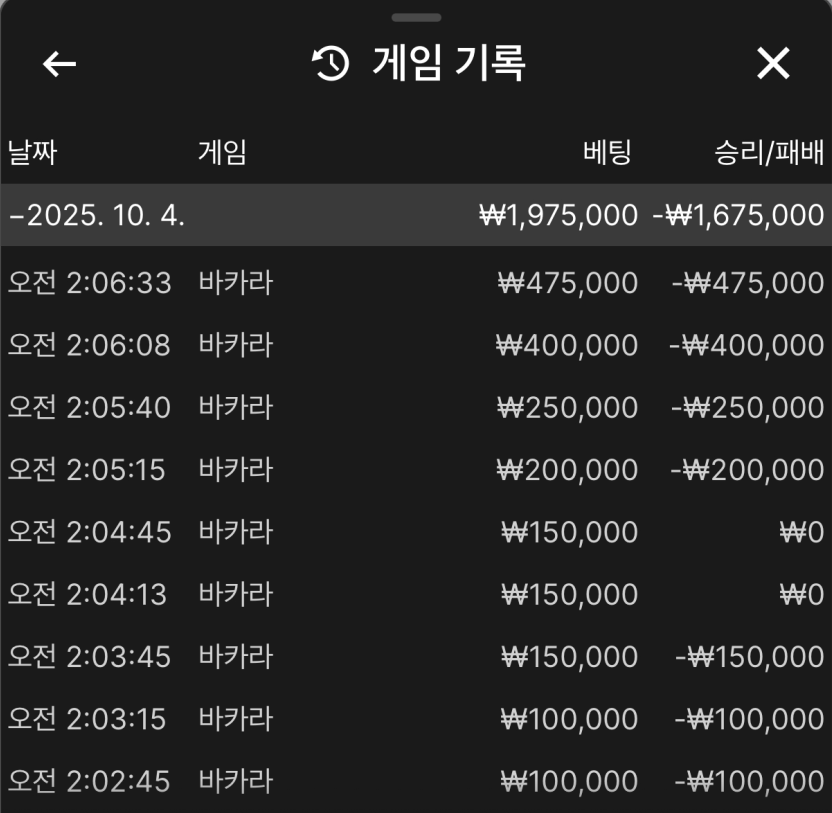832x813 pixels.
Task: Close the game history panel
Action: coord(773,65)
